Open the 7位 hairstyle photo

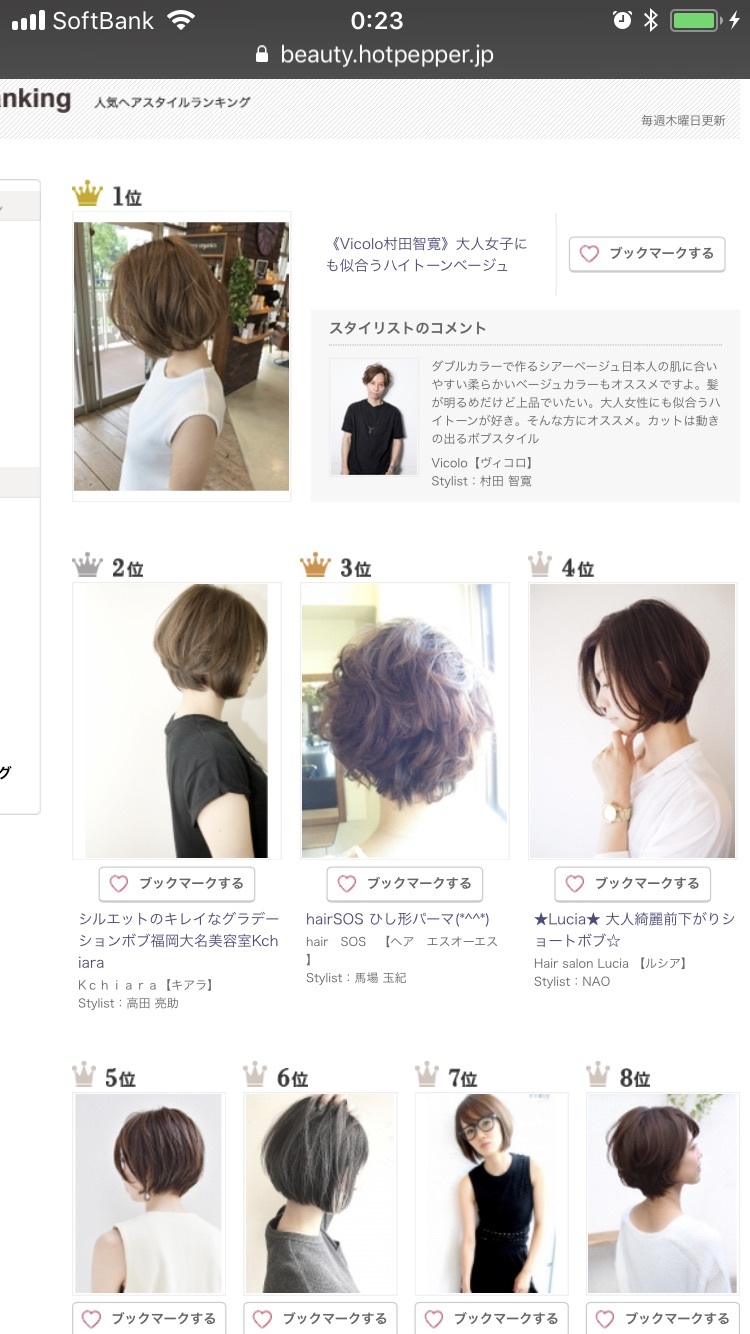pyautogui.click(x=491, y=1193)
